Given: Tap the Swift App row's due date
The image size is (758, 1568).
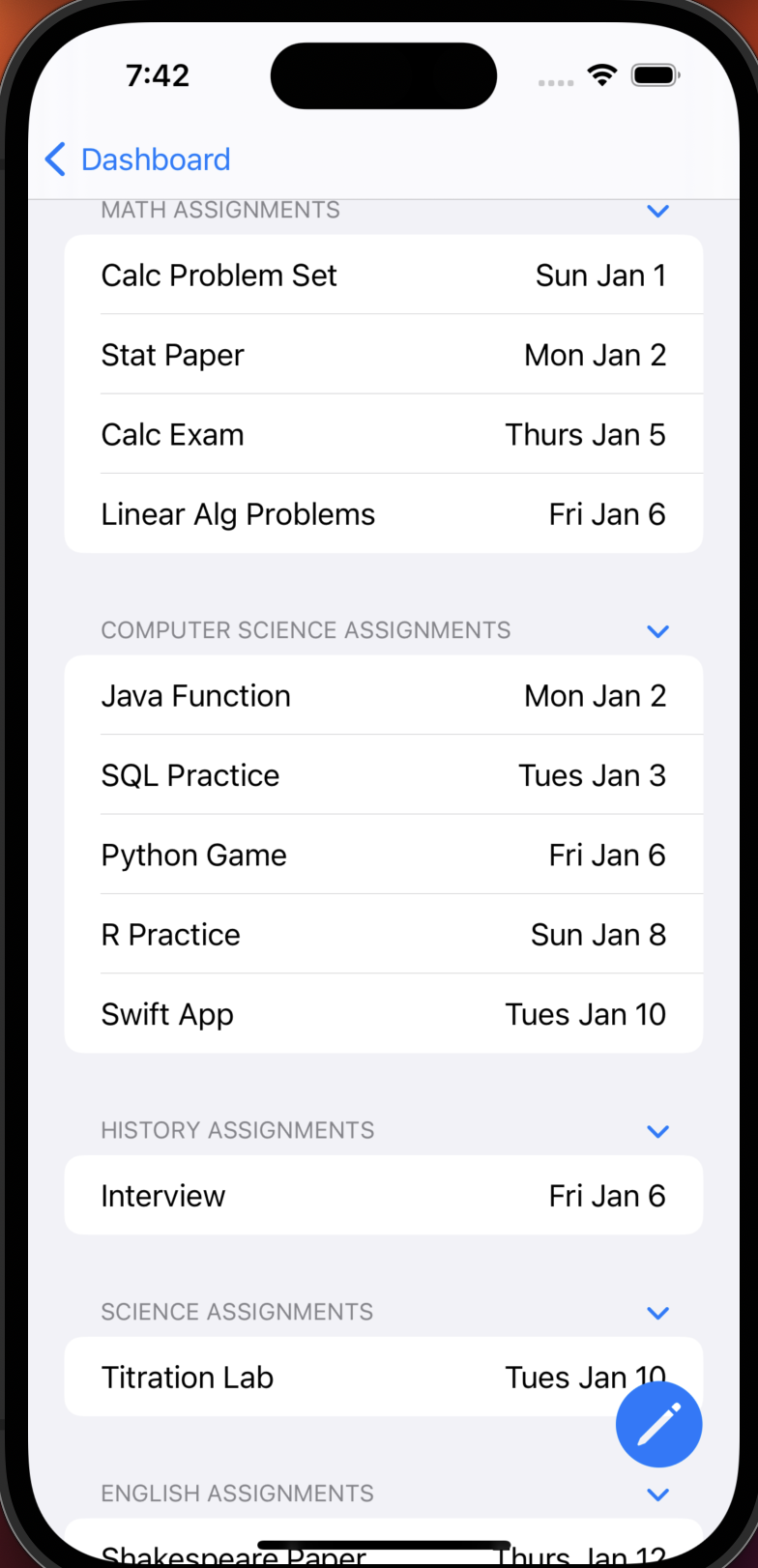Looking at the screenshot, I should pos(584,1014).
